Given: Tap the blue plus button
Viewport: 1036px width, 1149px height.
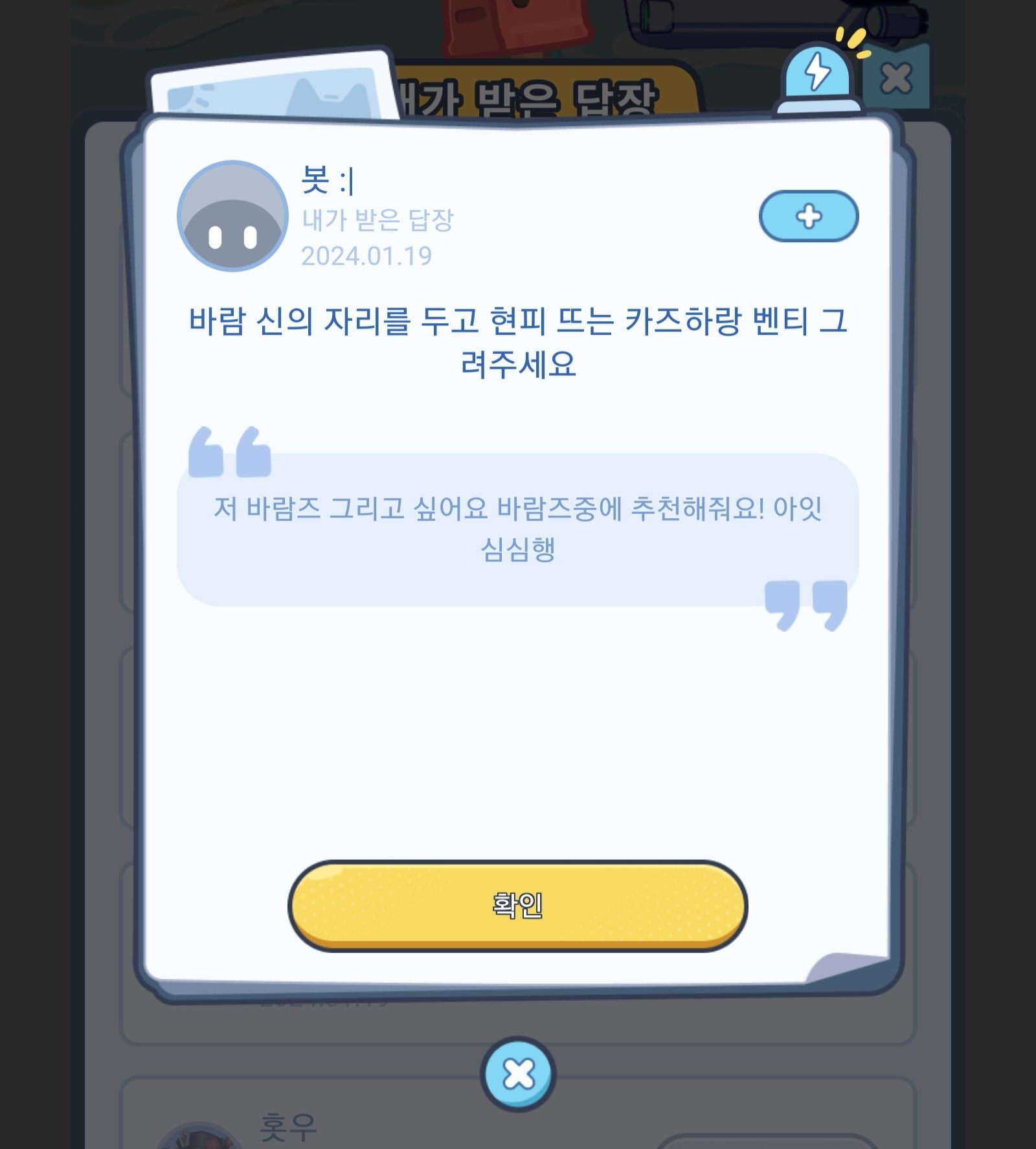Looking at the screenshot, I should 808,216.
